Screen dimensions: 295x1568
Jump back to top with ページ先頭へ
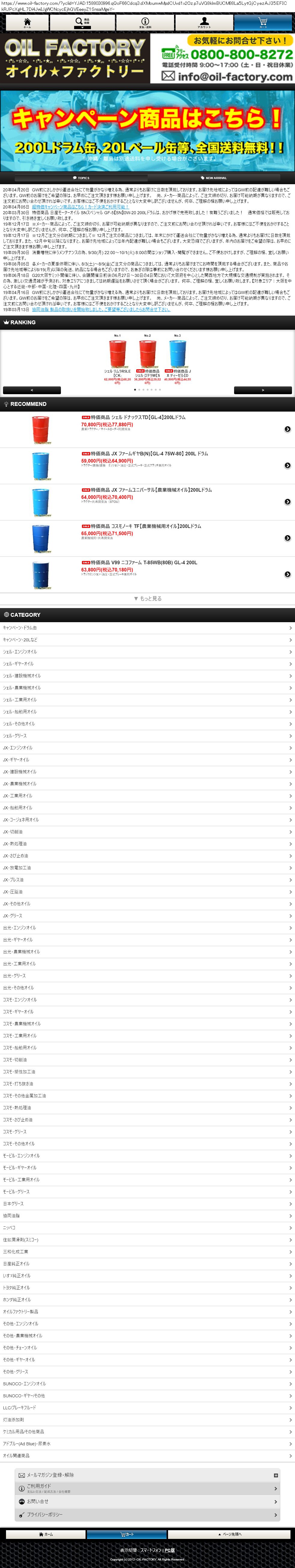point(230,1534)
